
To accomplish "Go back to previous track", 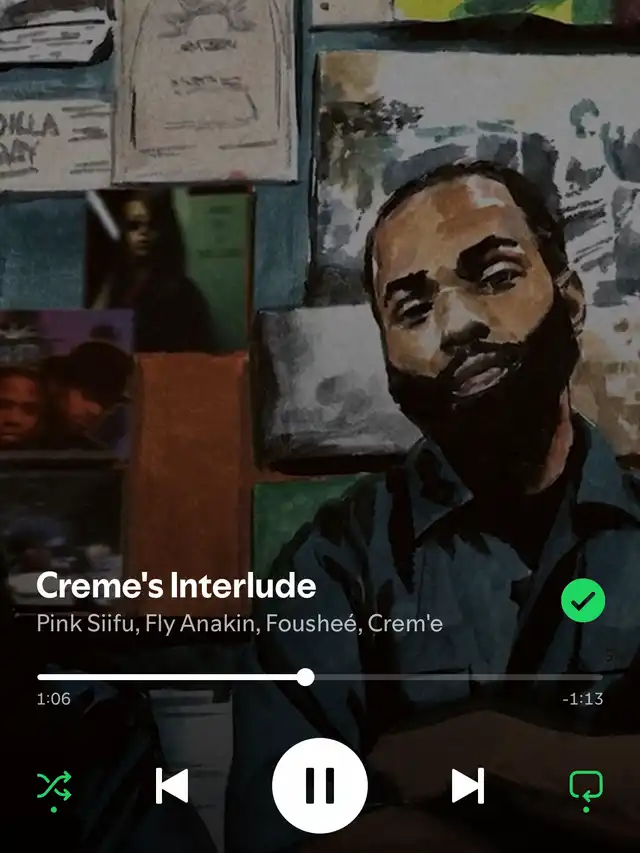I will pyautogui.click(x=172, y=786).
